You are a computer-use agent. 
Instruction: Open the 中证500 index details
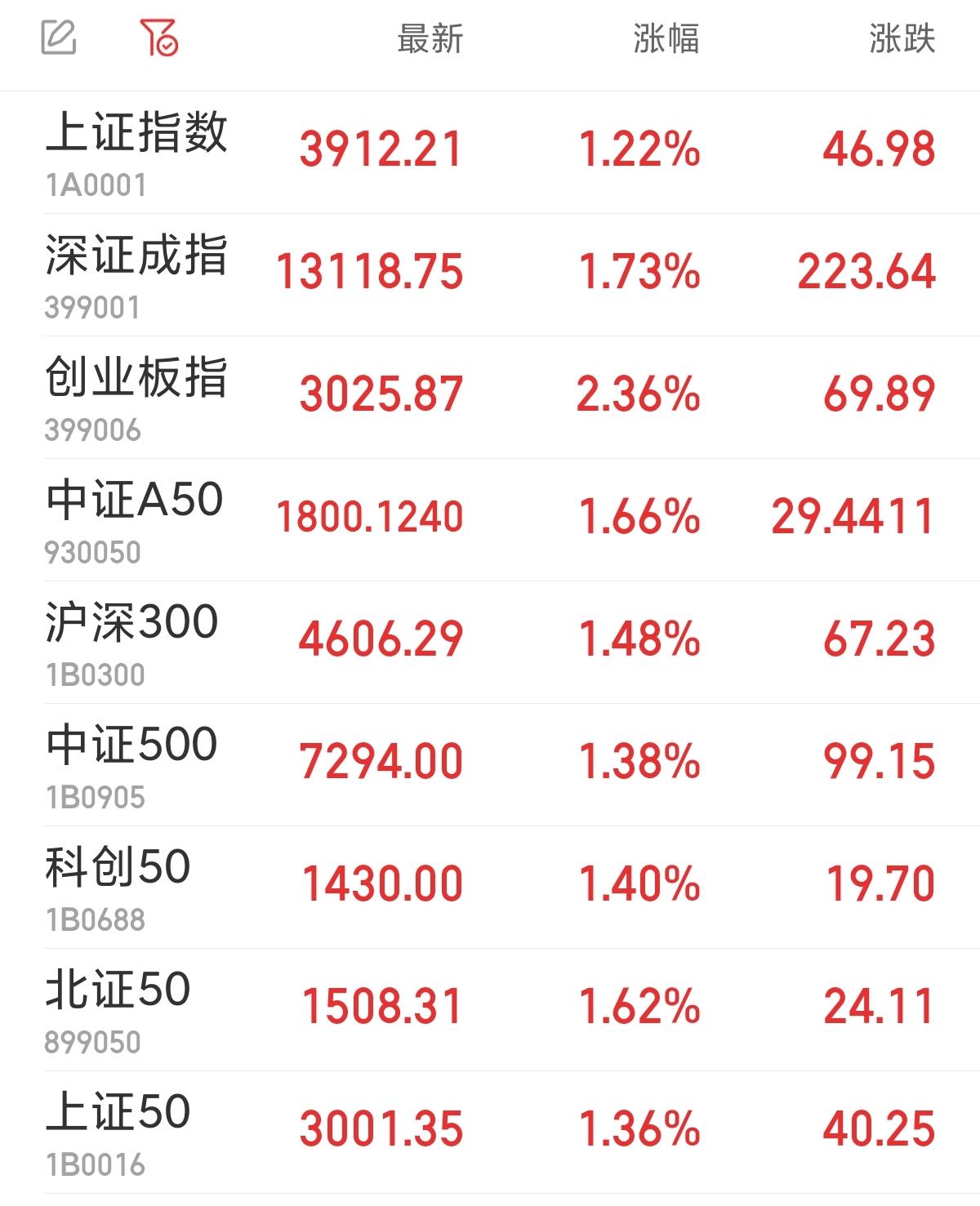tap(490, 765)
